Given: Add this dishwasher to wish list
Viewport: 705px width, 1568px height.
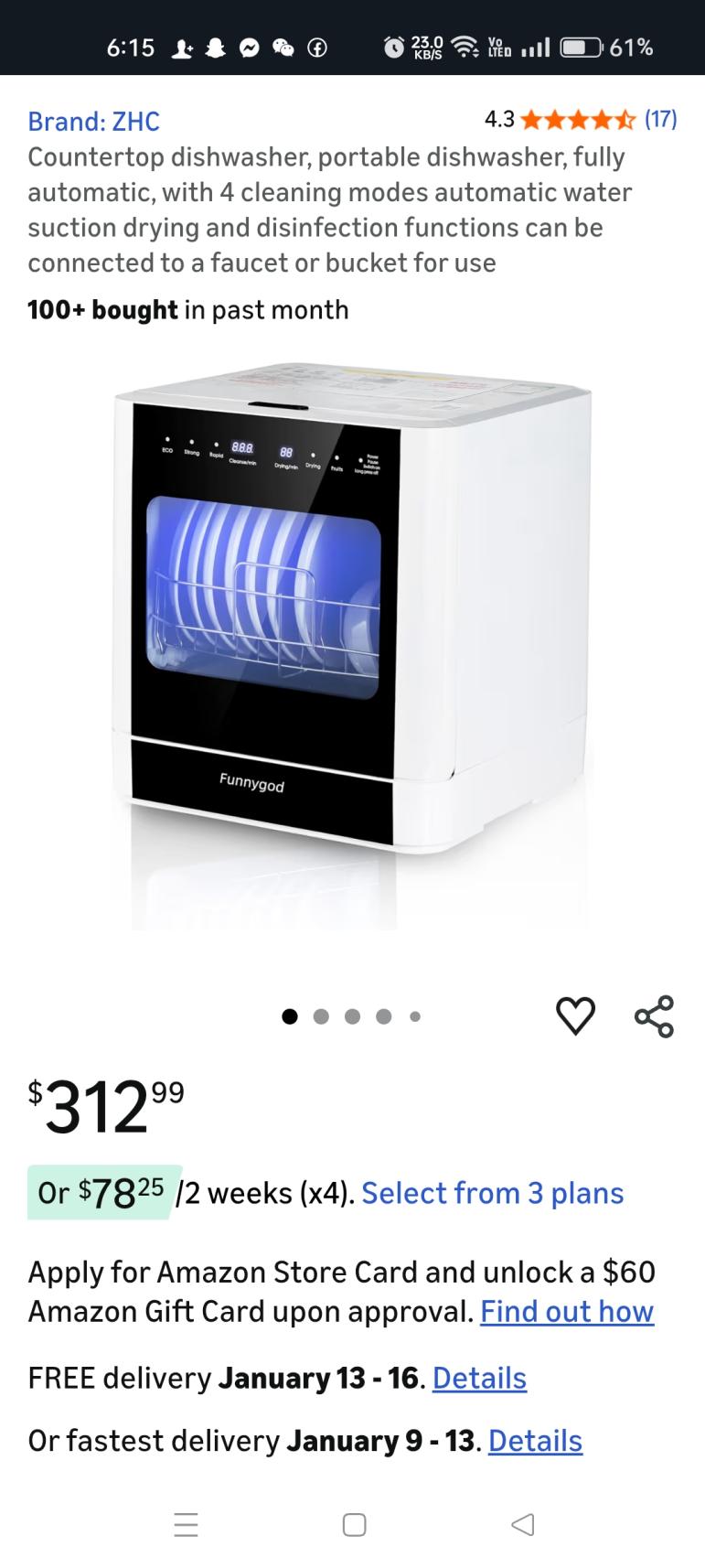Looking at the screenshot, I should [575, 1016].
